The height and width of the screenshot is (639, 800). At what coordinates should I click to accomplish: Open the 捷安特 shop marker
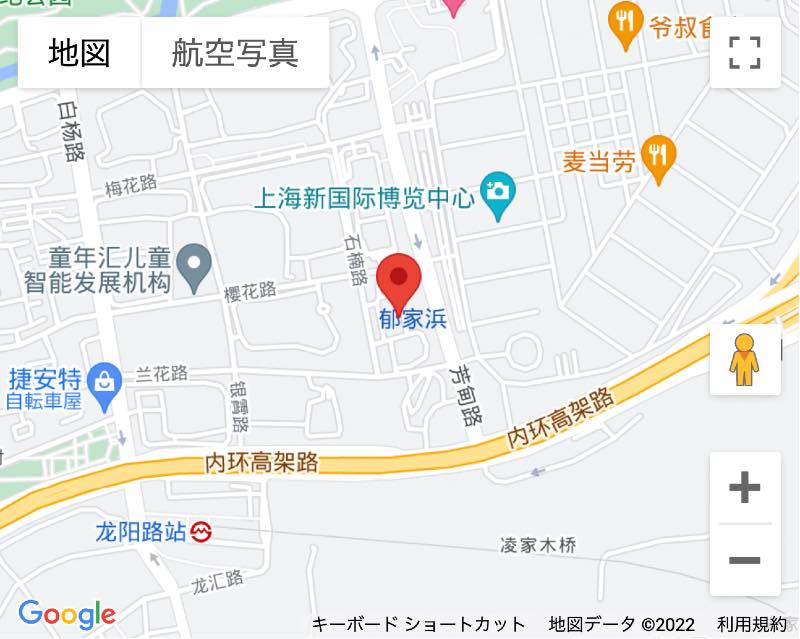click(104, 380)
